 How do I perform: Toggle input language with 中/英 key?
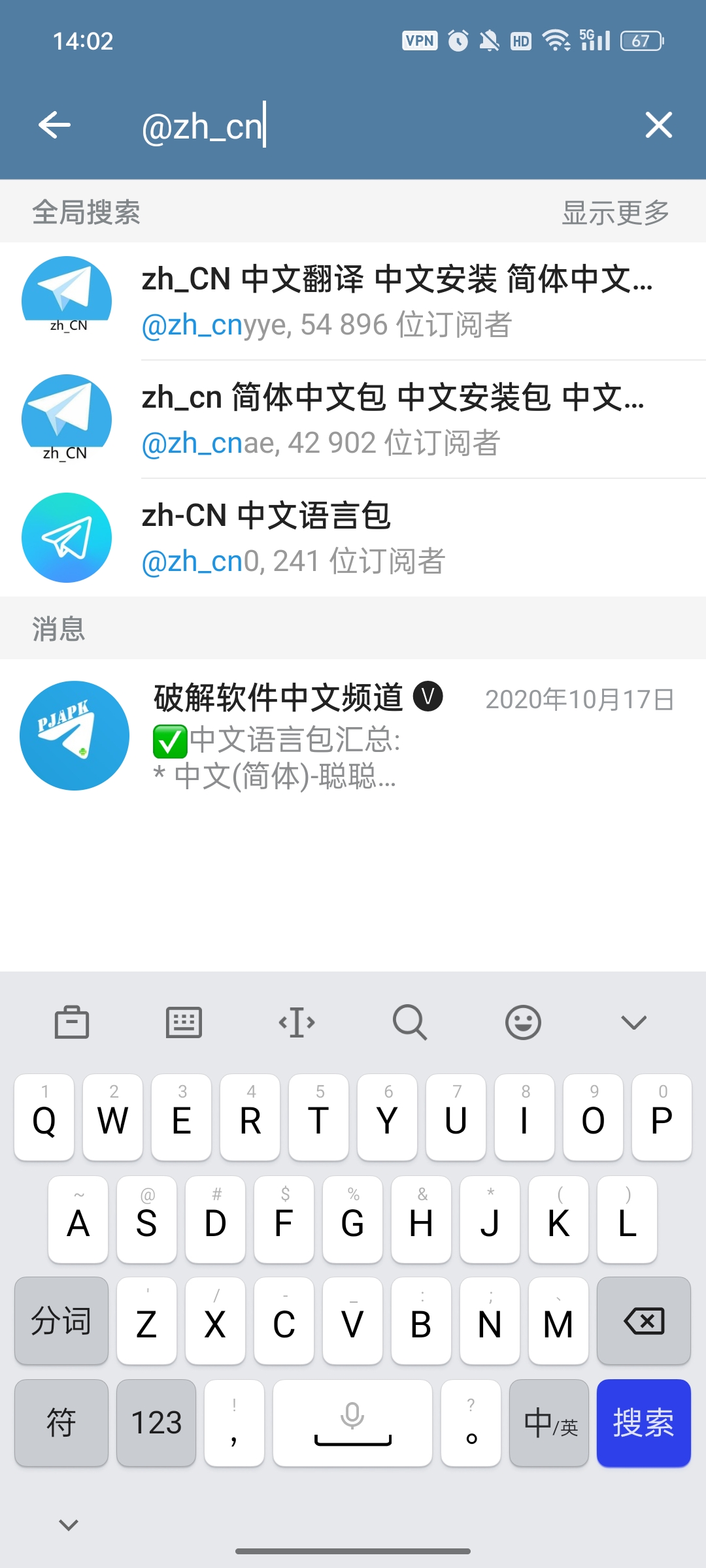pyautogui.click(x=548, y=1422)
